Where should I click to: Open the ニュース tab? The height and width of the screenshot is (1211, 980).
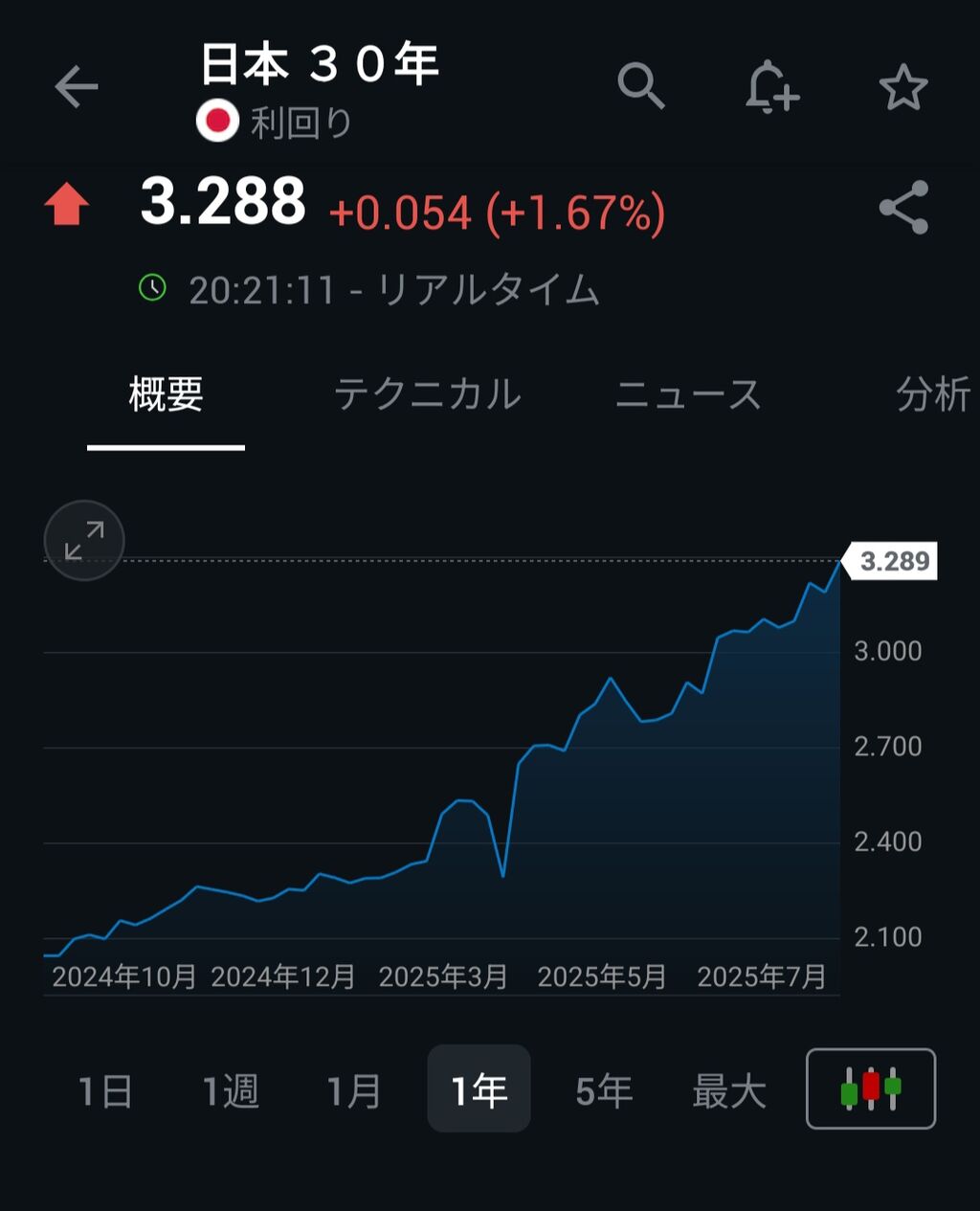[687, 394]
